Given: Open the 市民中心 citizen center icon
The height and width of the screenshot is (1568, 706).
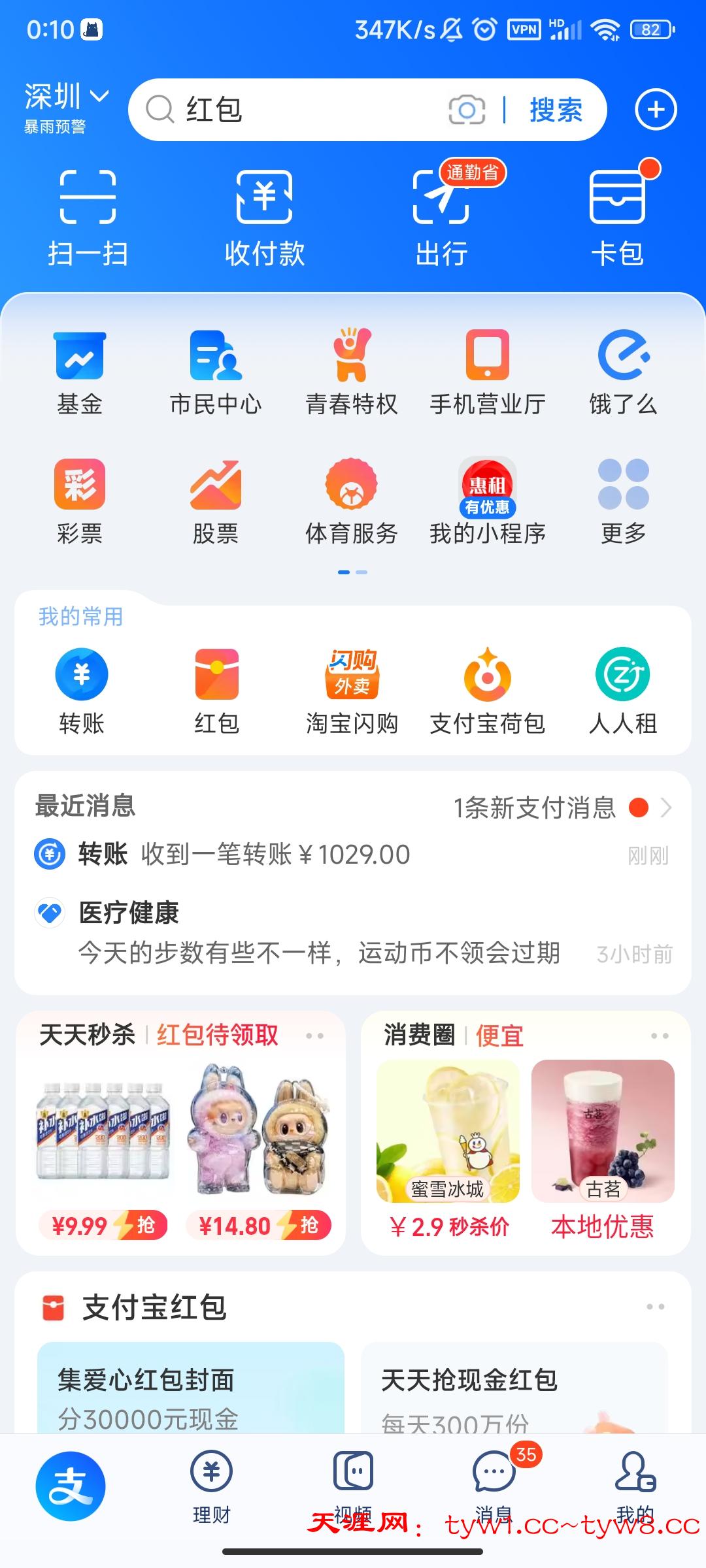Looking at the screenshot, I should pos(215,372).
